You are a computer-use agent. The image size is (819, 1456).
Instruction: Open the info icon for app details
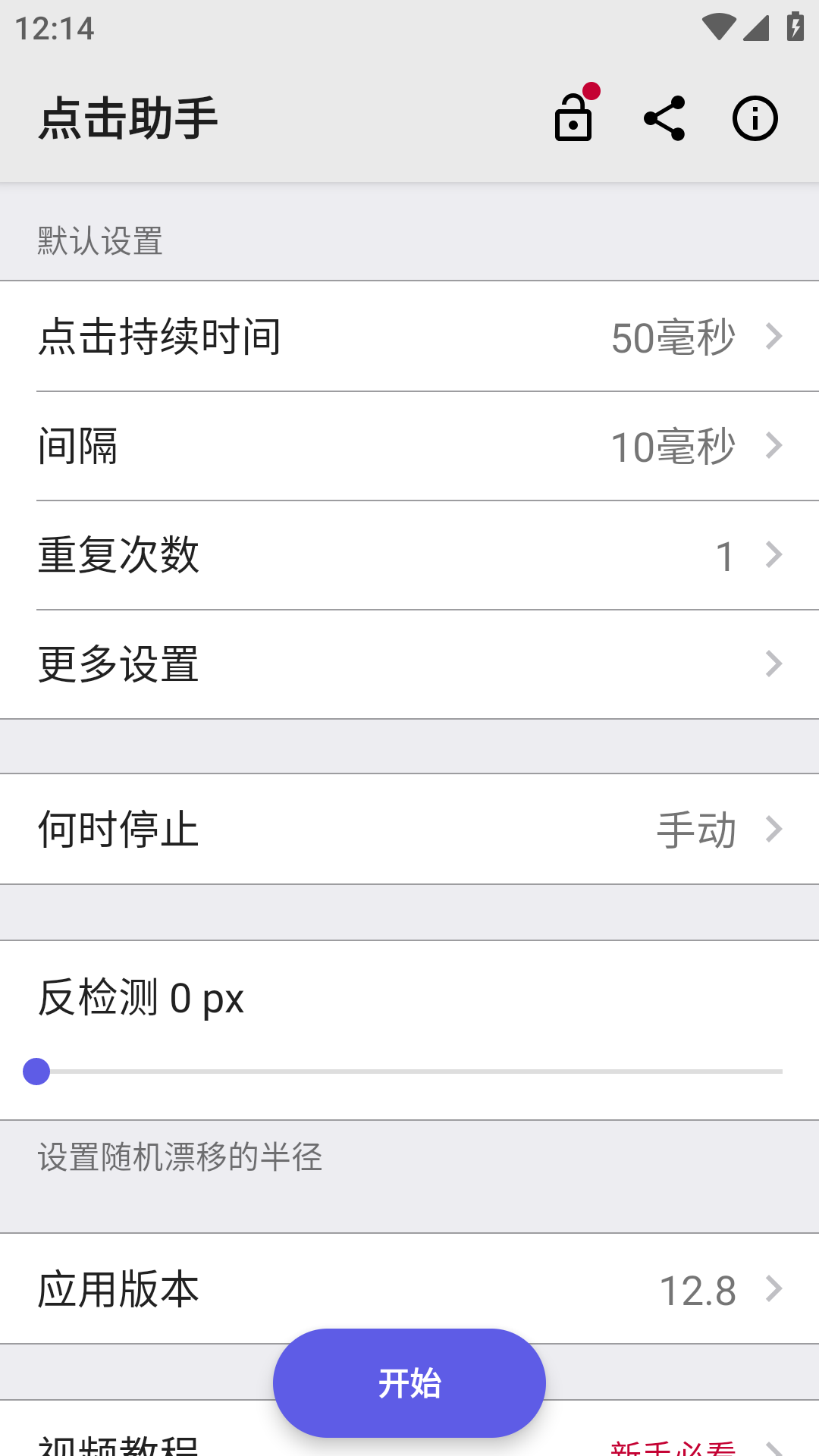click(755, 118)
